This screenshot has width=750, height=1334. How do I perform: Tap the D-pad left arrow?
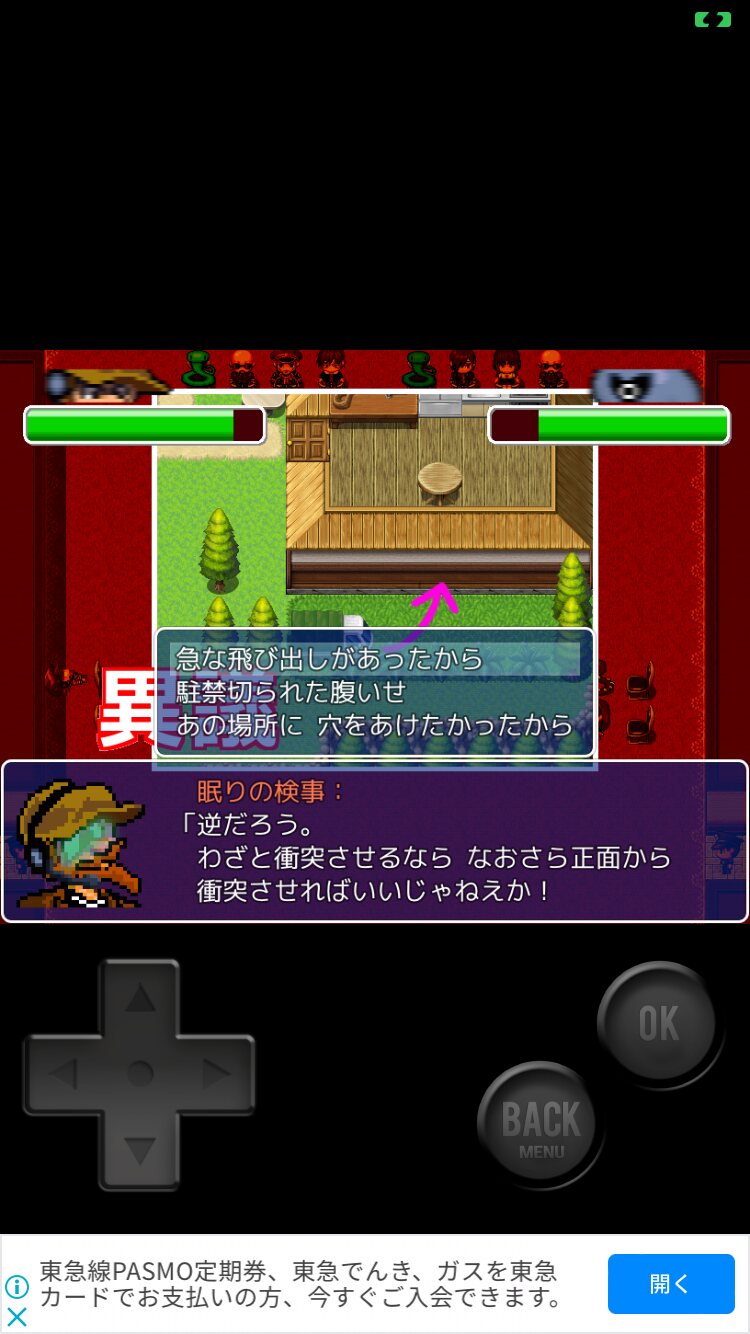tap(64, 1075)
